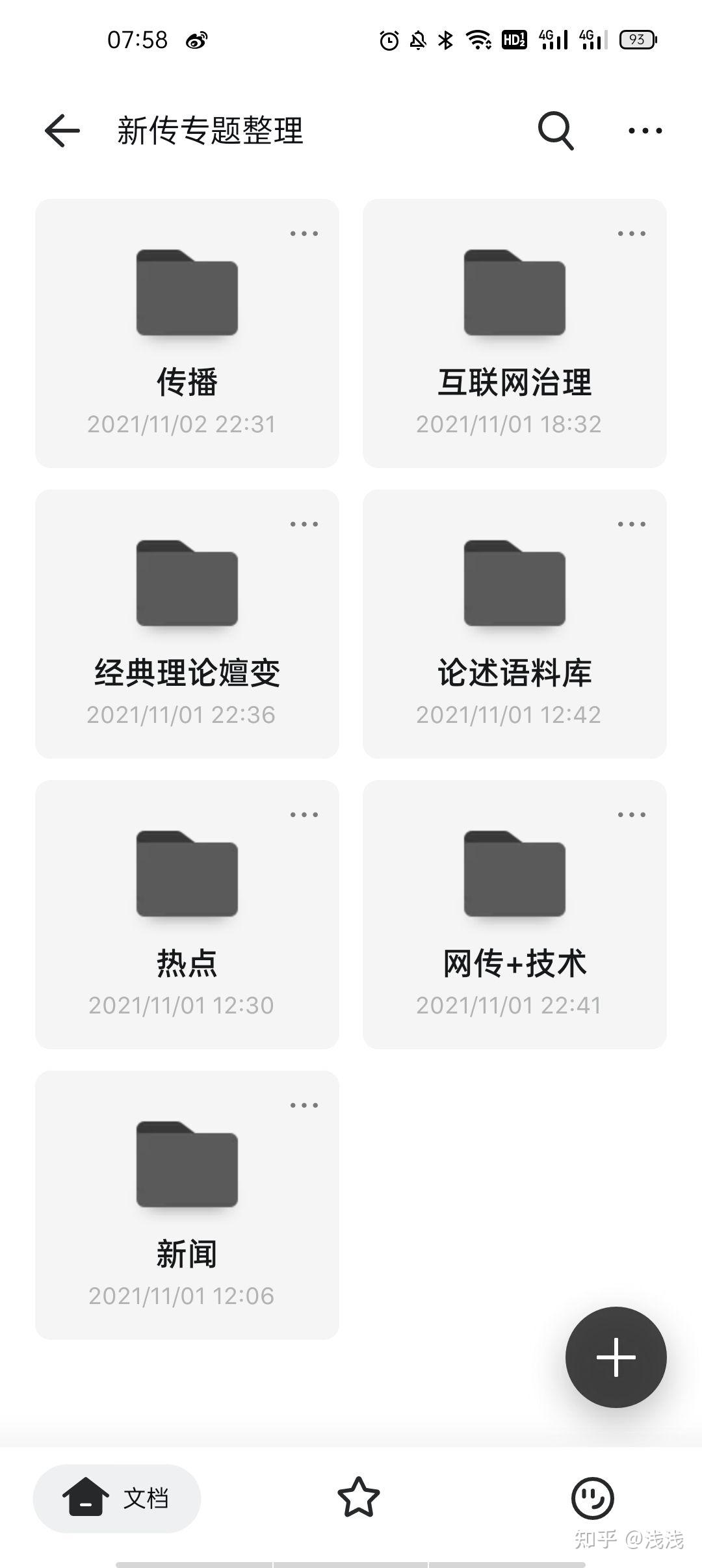The height and width of the screenshot is (1568, 702).
Task: Open the 热点 folder
Action: click(187, 915)
